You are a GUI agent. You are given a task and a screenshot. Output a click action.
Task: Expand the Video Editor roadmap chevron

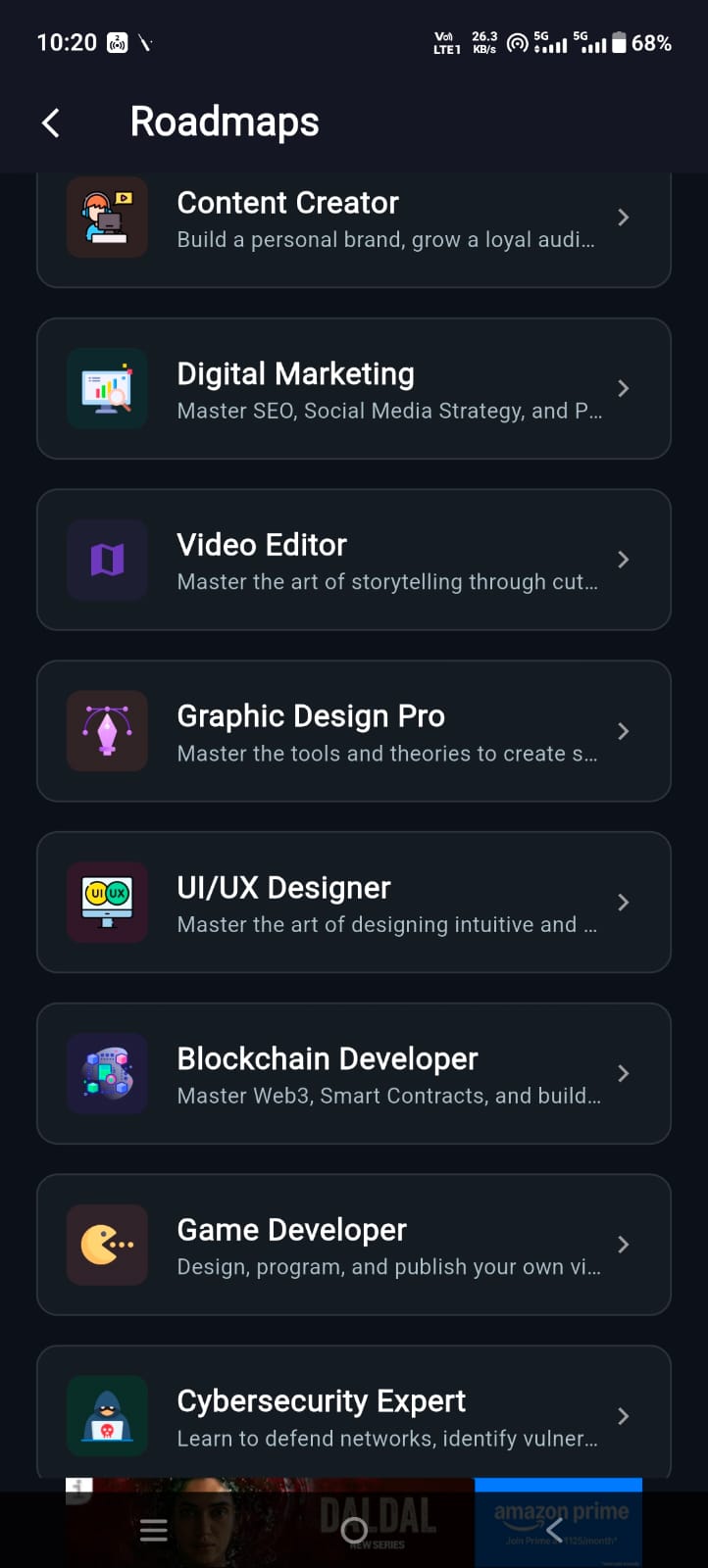click(x=623, y=560)
